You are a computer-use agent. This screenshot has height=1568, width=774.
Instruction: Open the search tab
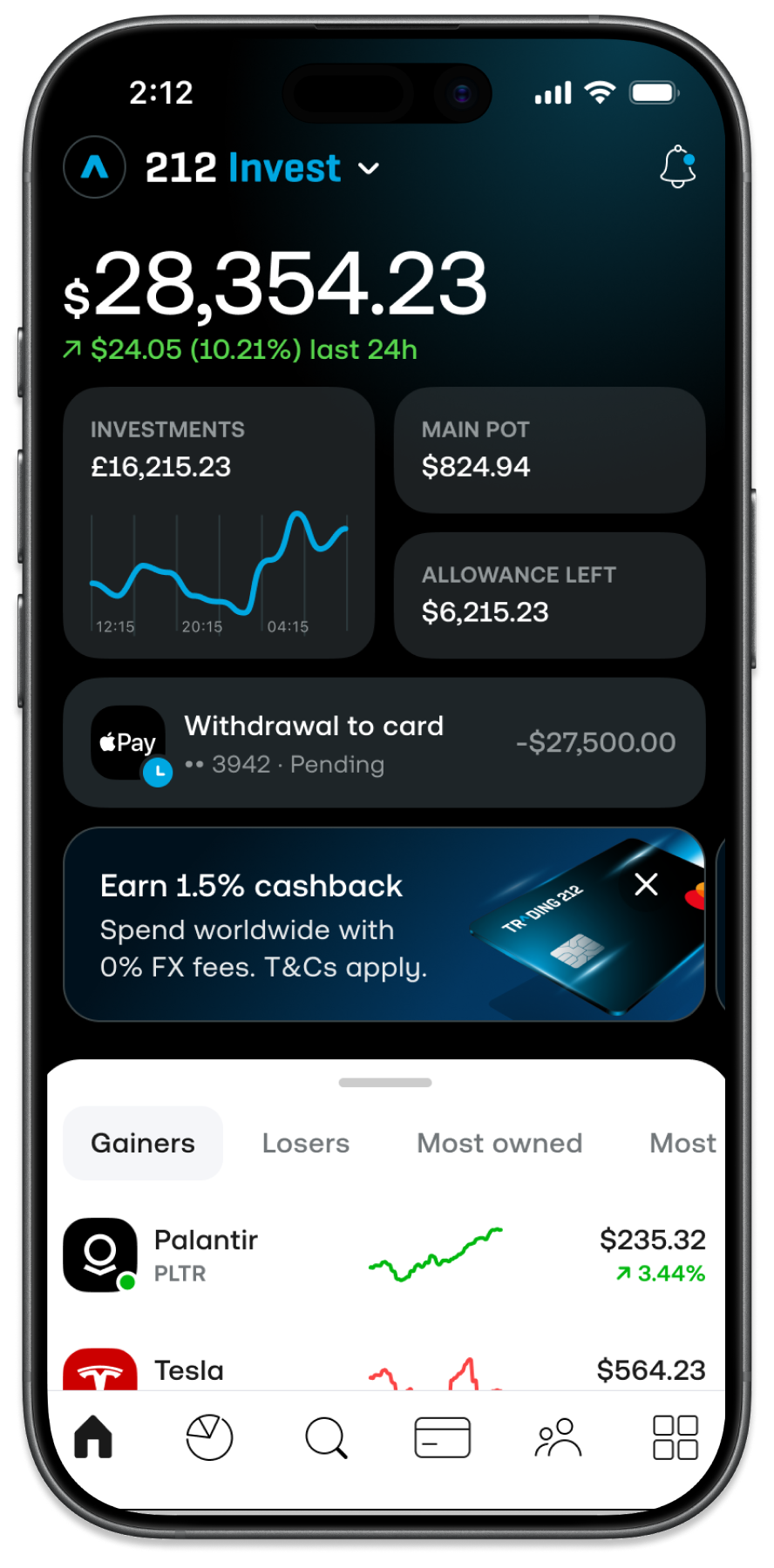326,1437
